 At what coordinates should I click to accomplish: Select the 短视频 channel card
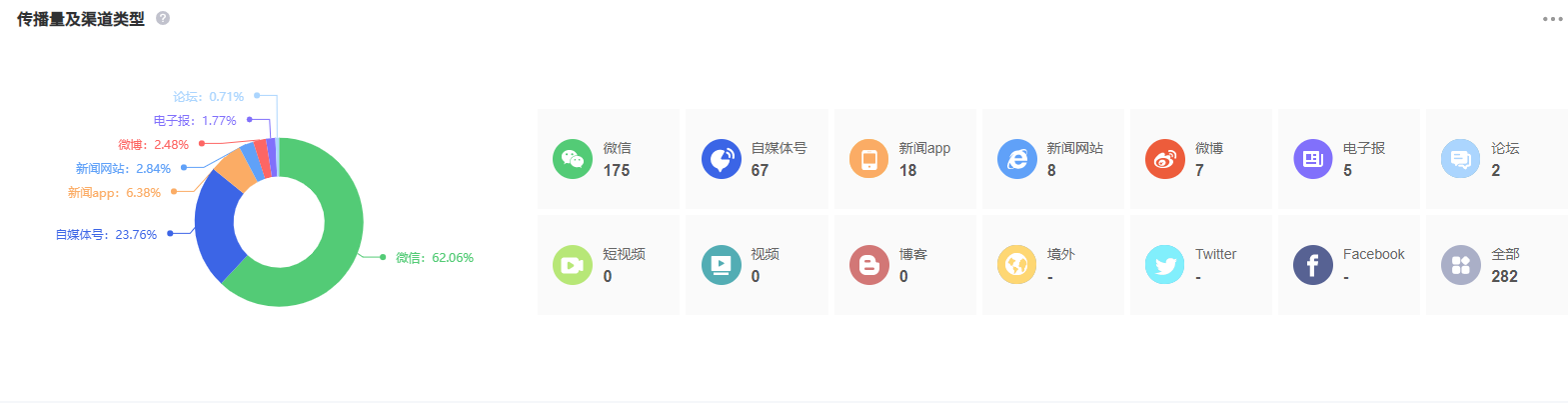coord(608,265)
